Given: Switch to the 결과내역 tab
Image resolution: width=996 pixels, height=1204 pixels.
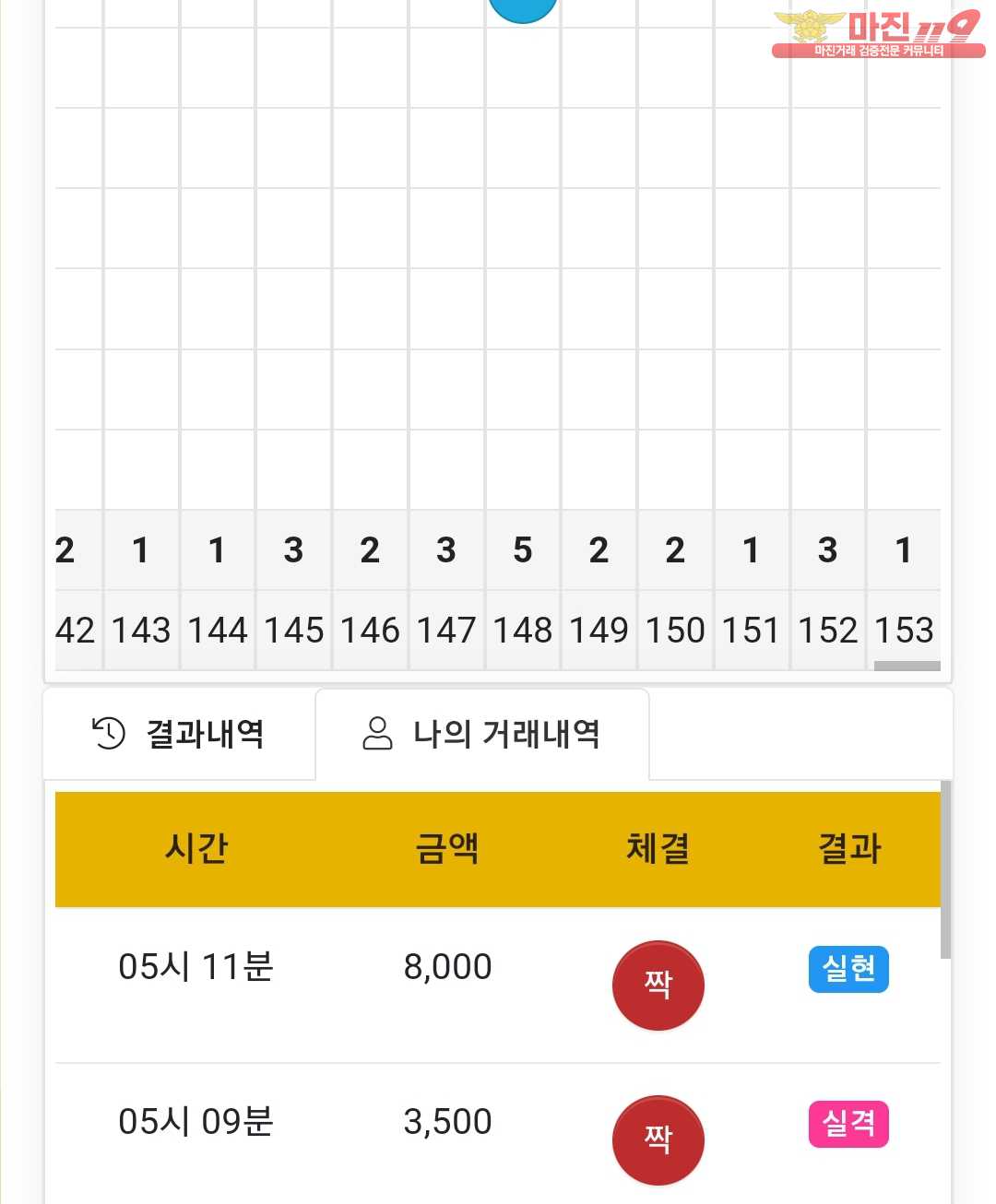Looking at the screenshot, I should [x=179, y=734].
